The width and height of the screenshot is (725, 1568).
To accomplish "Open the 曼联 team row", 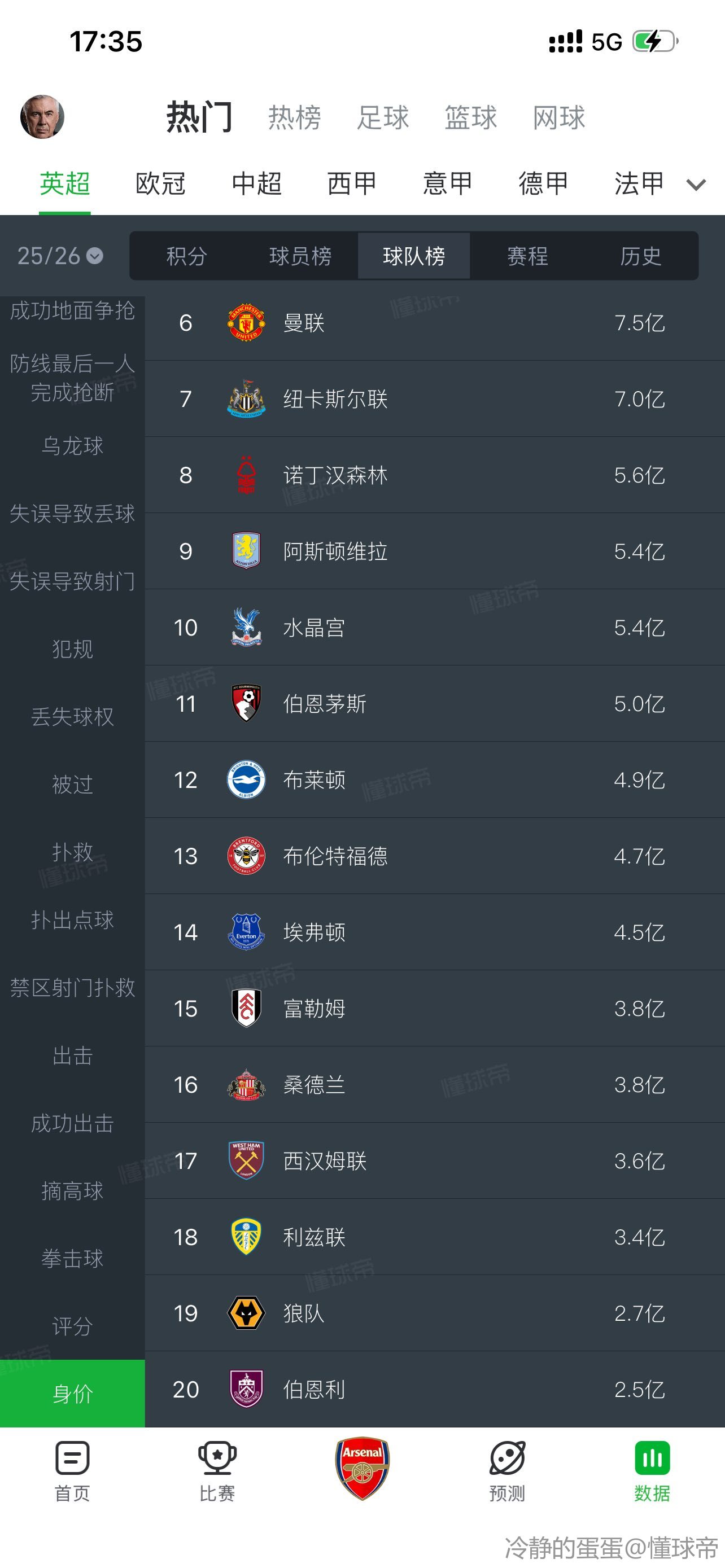I will tap(435, 323).
